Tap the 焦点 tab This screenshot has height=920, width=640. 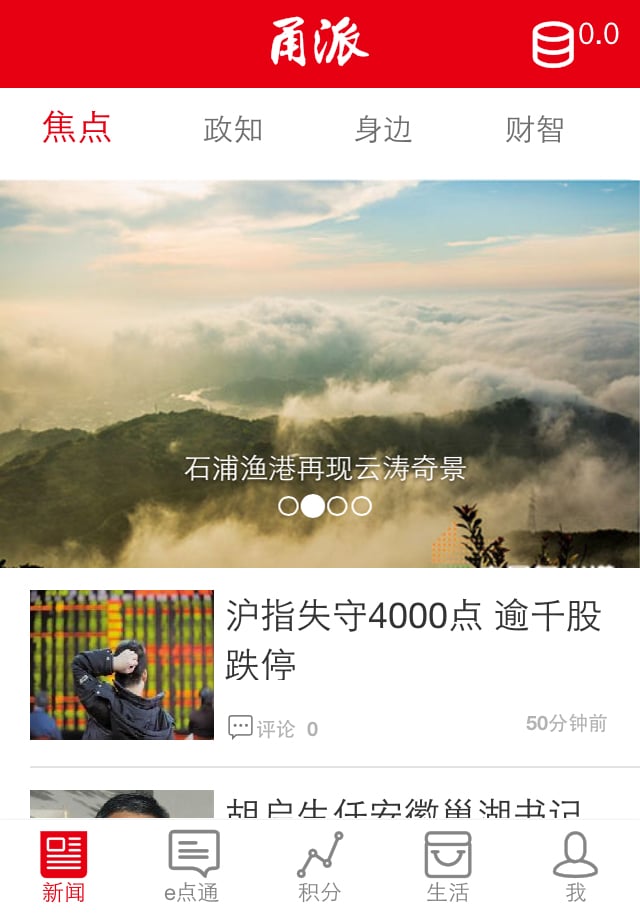[77, 129]
